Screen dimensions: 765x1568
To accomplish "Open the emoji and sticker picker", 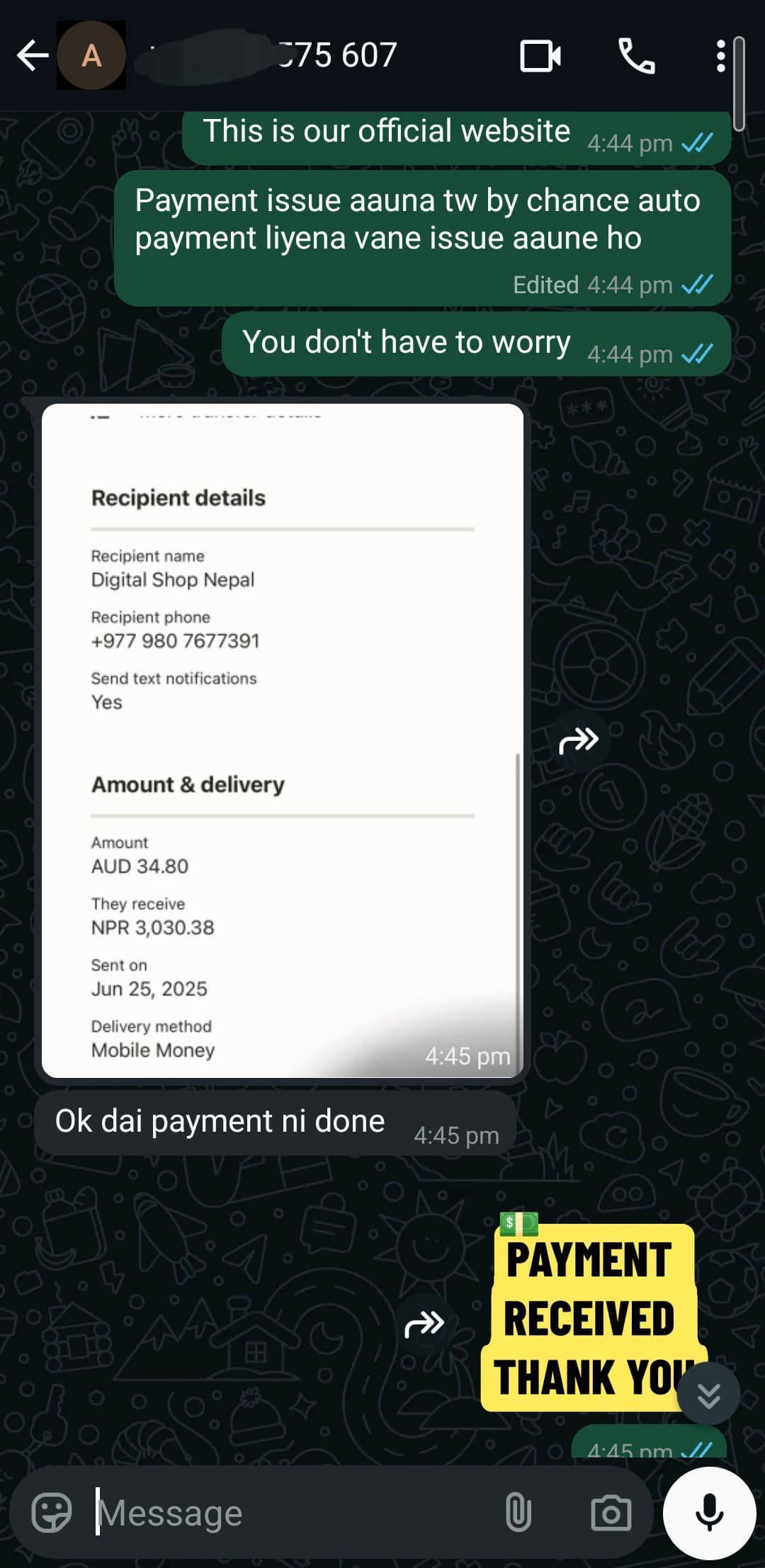I will 52,1513.
